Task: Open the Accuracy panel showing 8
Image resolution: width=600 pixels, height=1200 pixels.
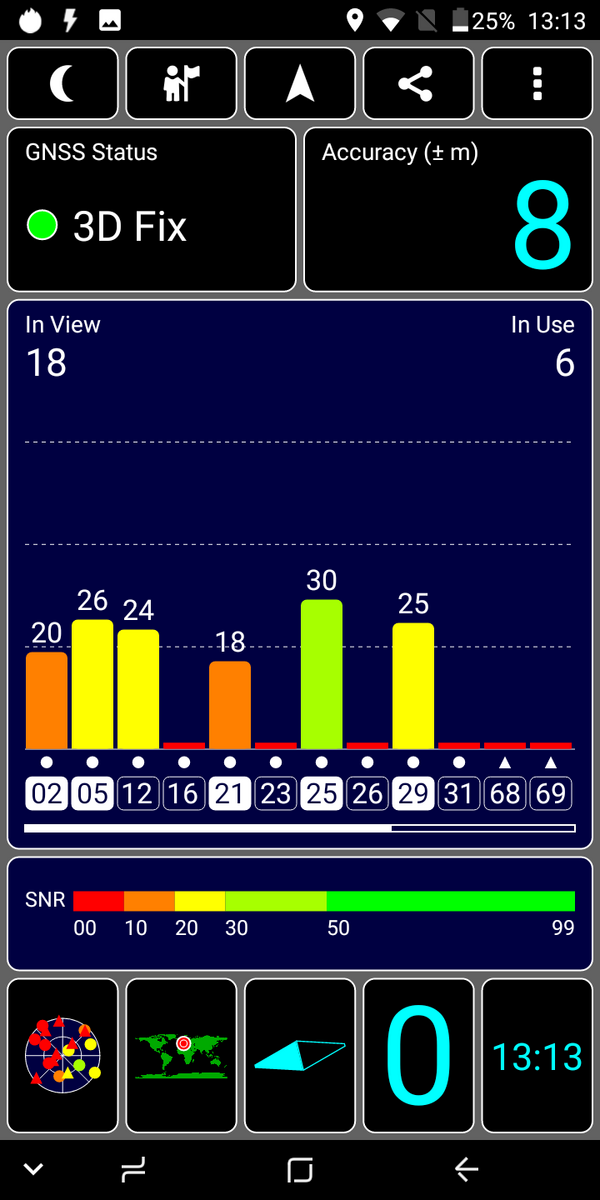Action: (448, 209)
